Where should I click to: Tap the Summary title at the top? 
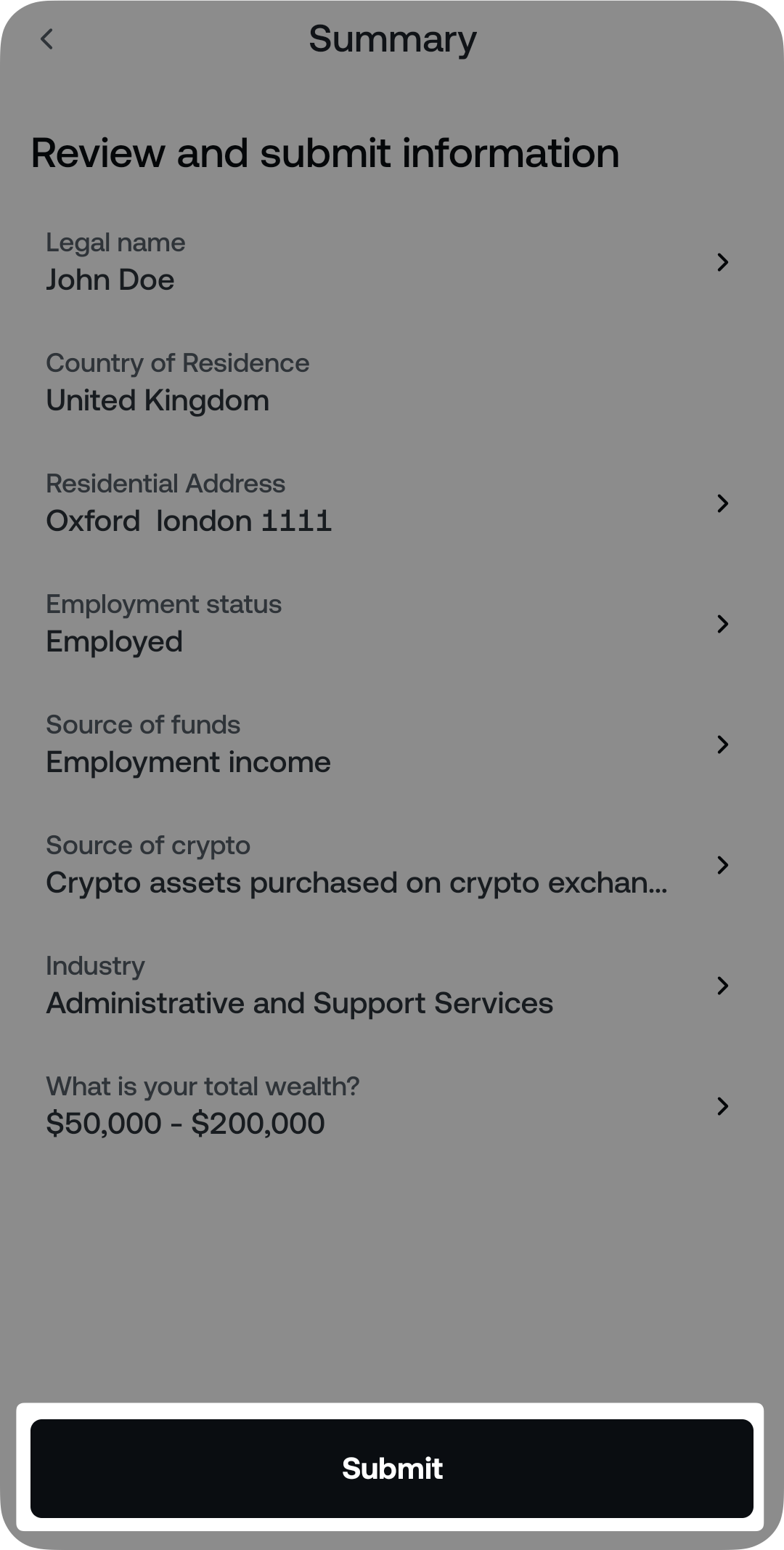[x=392, y=39]
